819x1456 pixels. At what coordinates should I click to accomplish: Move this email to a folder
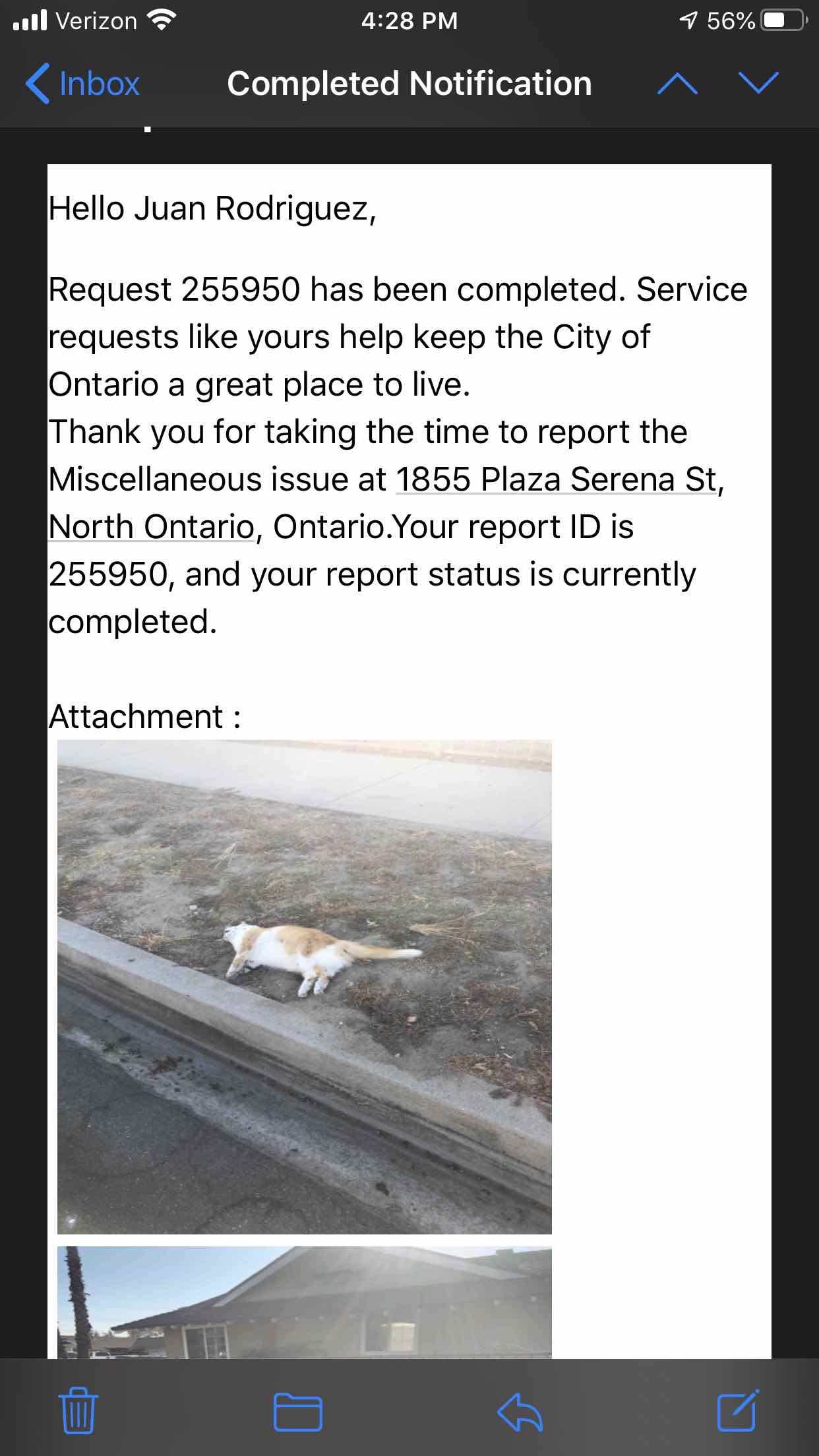click(297, 1412)
